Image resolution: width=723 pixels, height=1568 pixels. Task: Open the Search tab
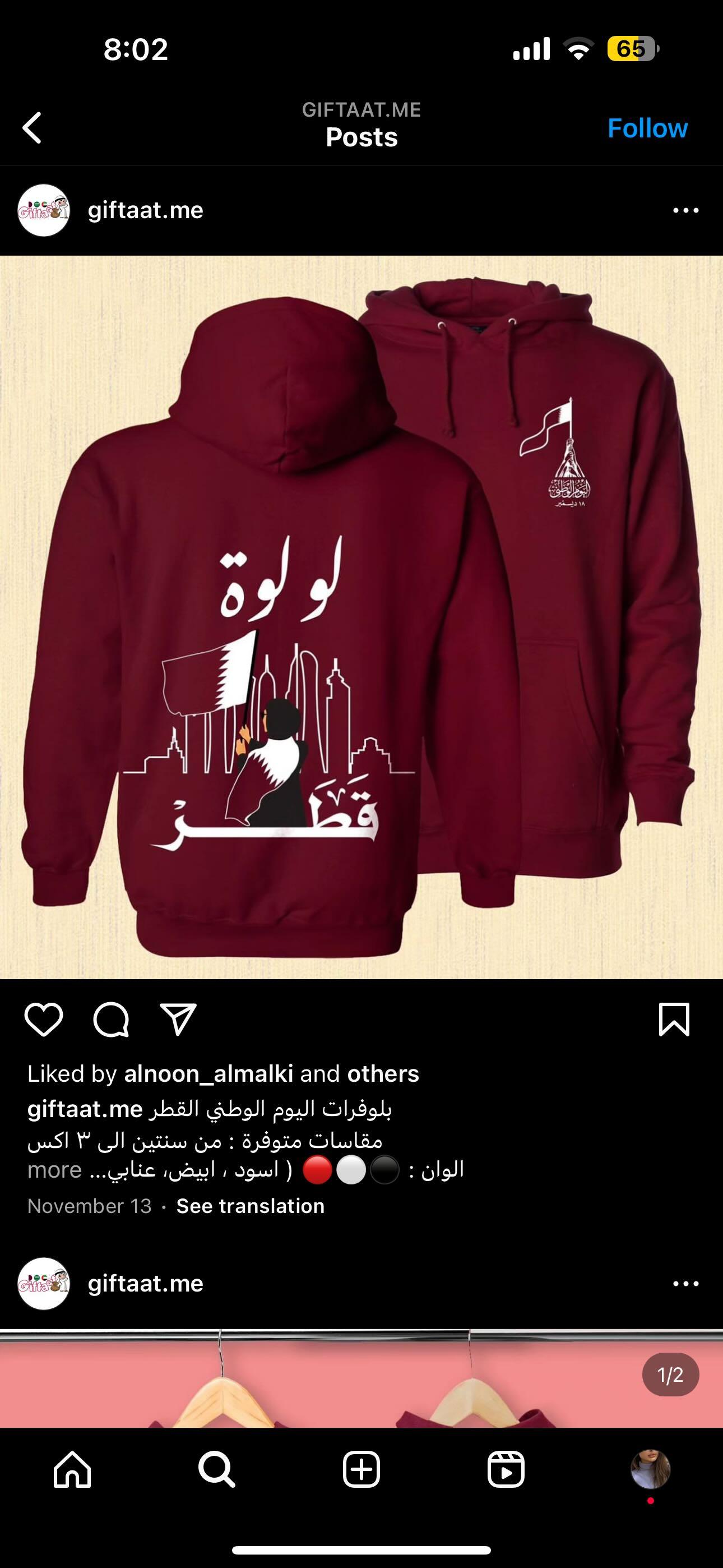point(217,1469)
